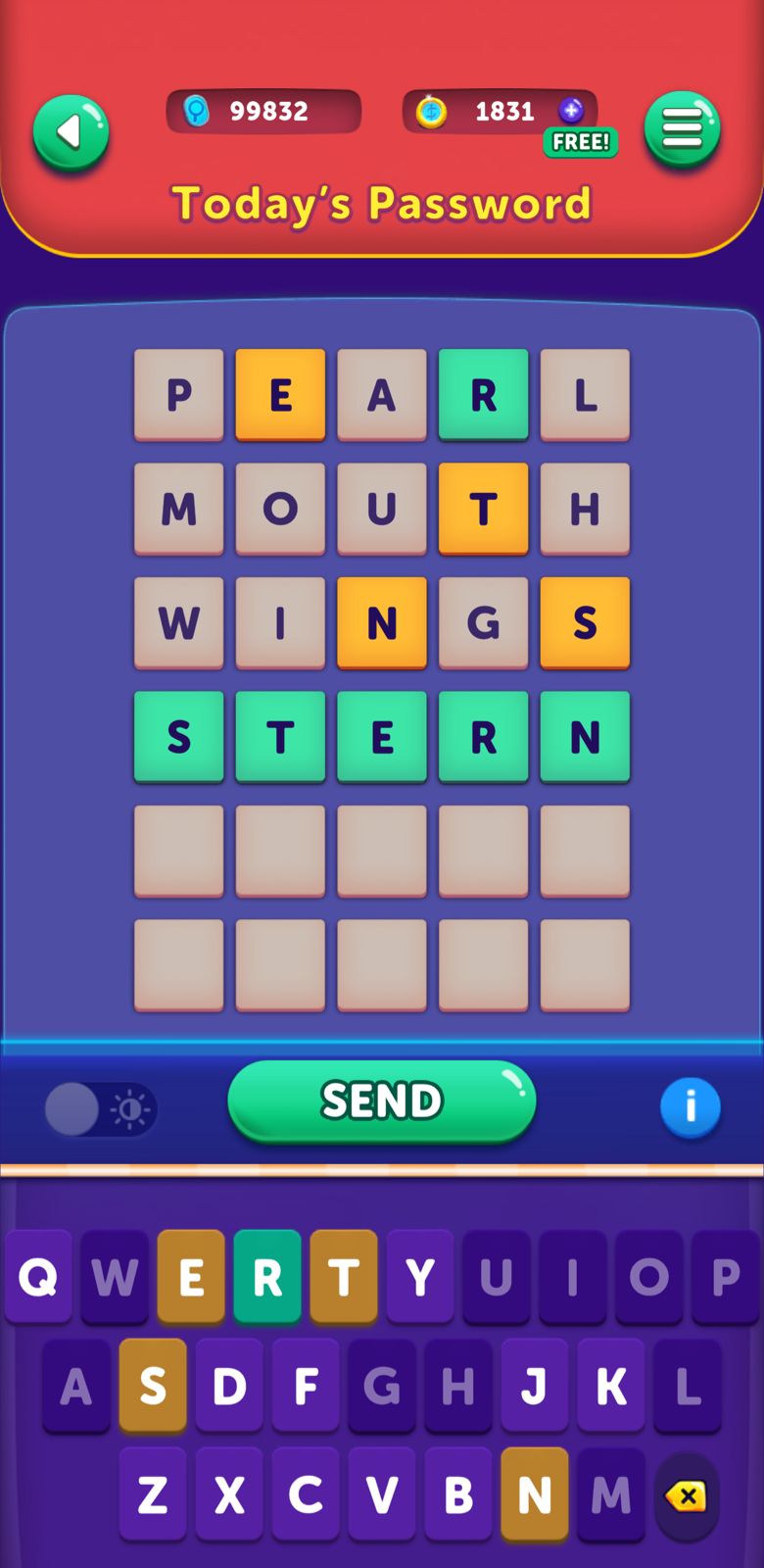Type the letter Q on the keyboard

tap(38, 1277)
